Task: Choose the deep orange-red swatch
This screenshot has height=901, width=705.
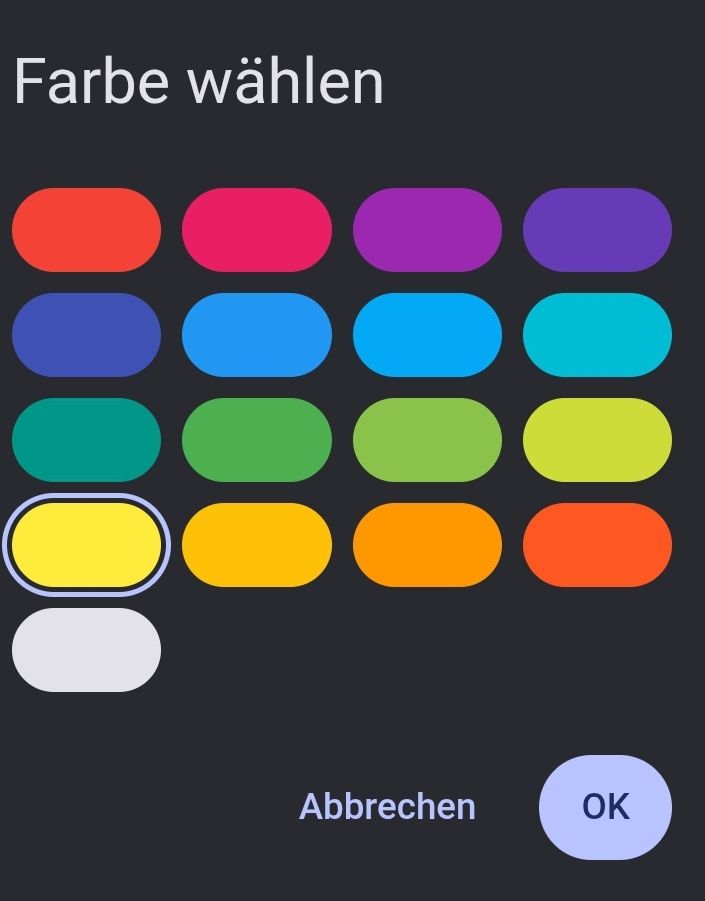Action: [x=597, y=545]
